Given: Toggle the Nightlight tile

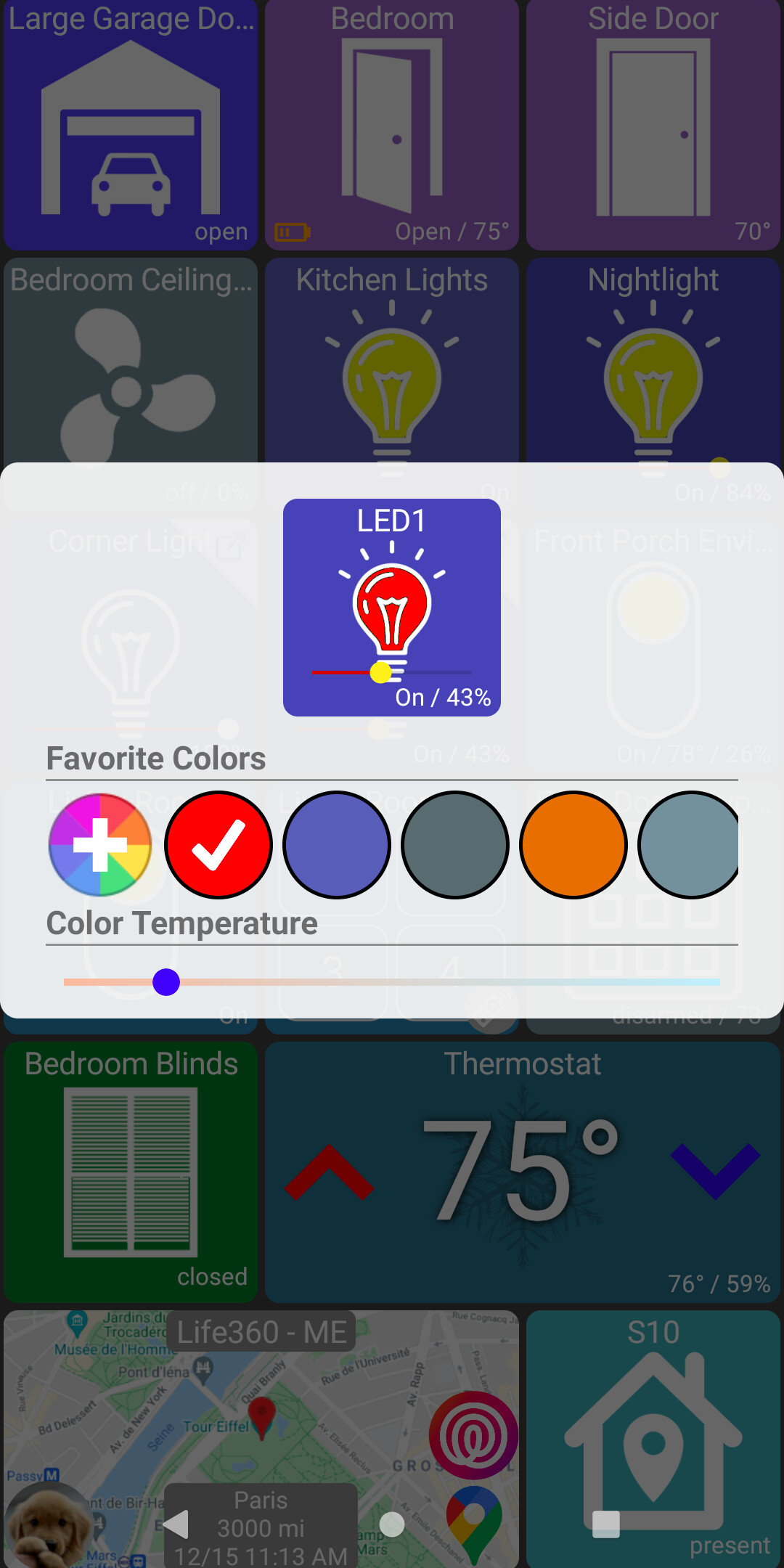Looking at the screenshot, I should (x=653, y=360).
